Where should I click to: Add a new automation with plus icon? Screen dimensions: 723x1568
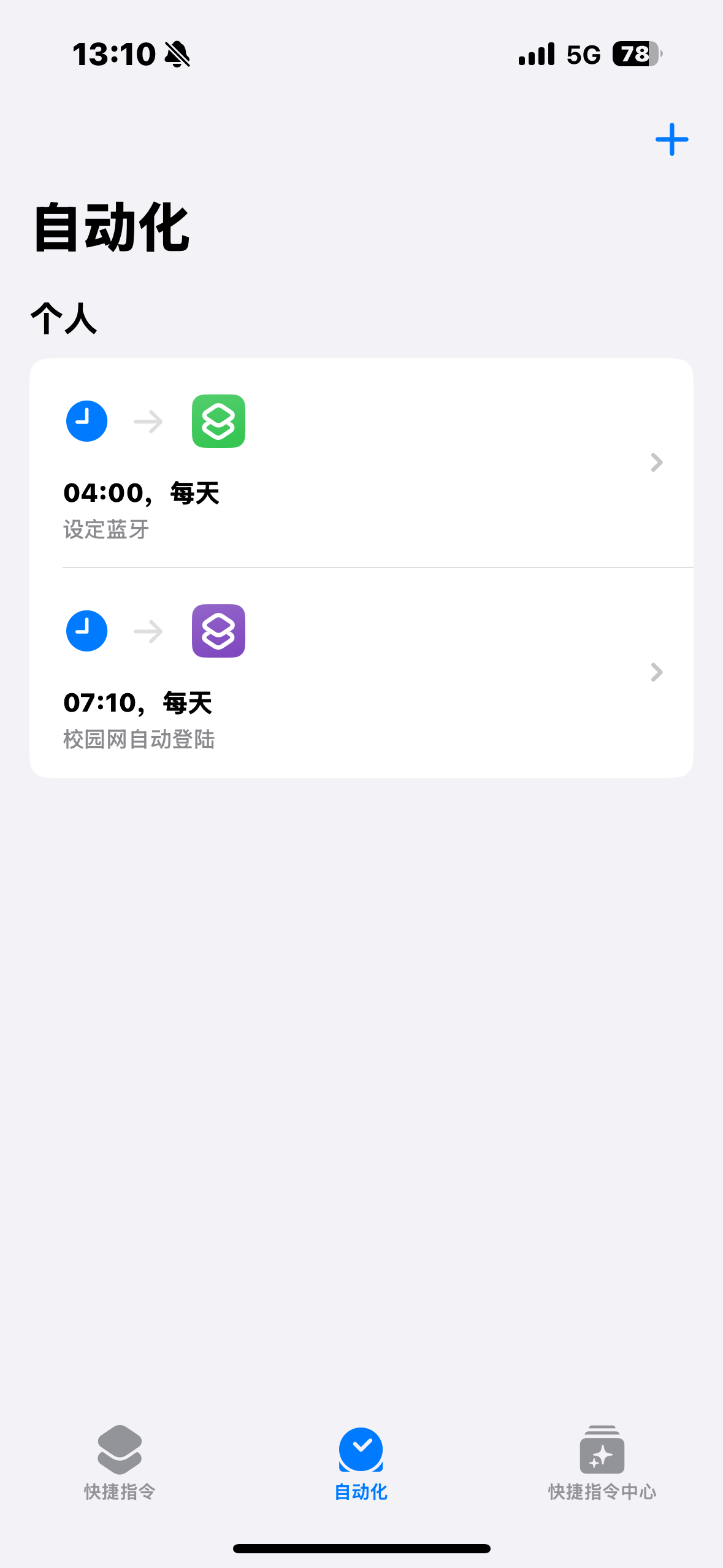(x=671, y=140)
